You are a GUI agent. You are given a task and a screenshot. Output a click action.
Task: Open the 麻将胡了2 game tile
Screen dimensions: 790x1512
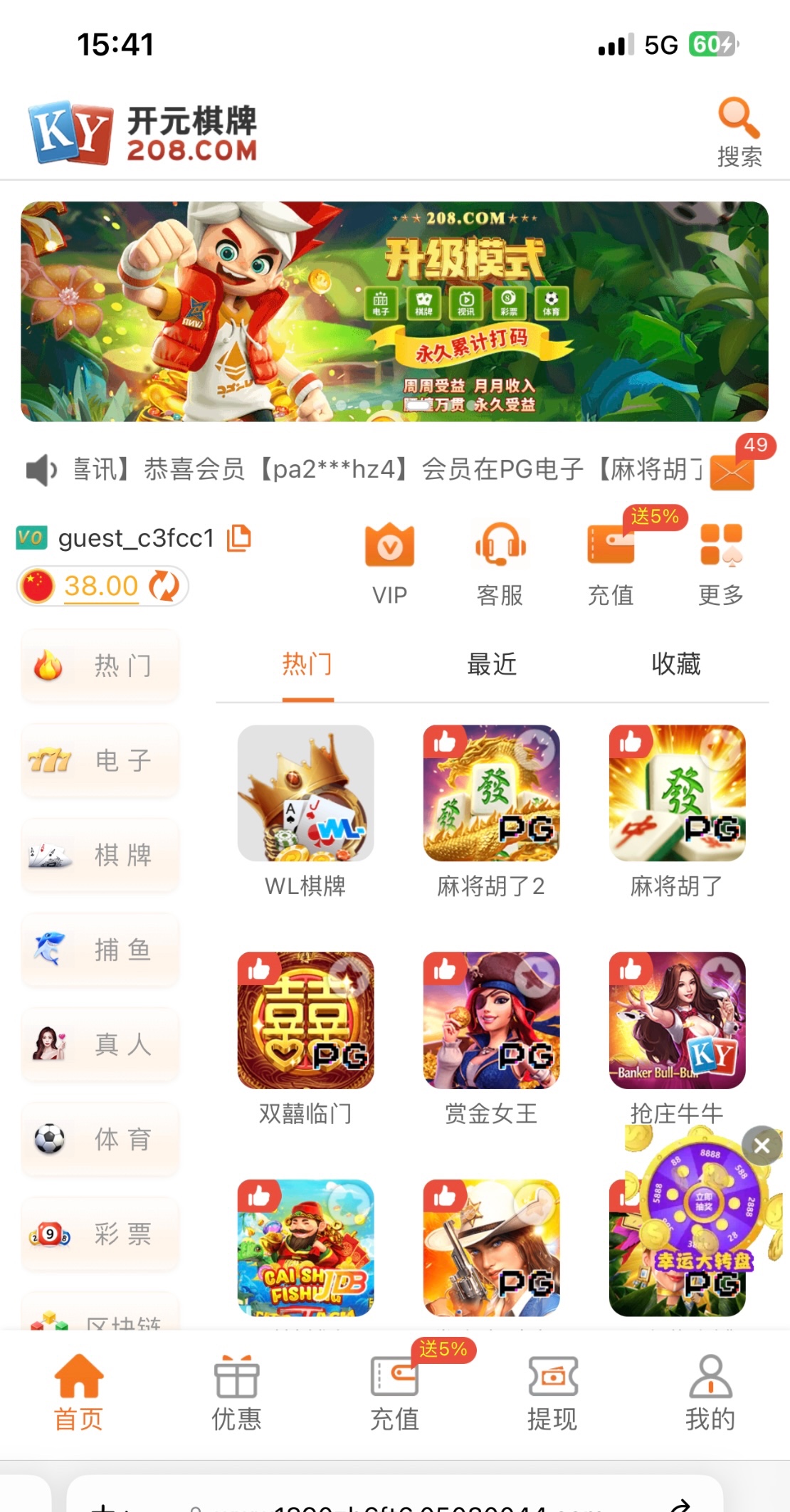click(491, 794)
